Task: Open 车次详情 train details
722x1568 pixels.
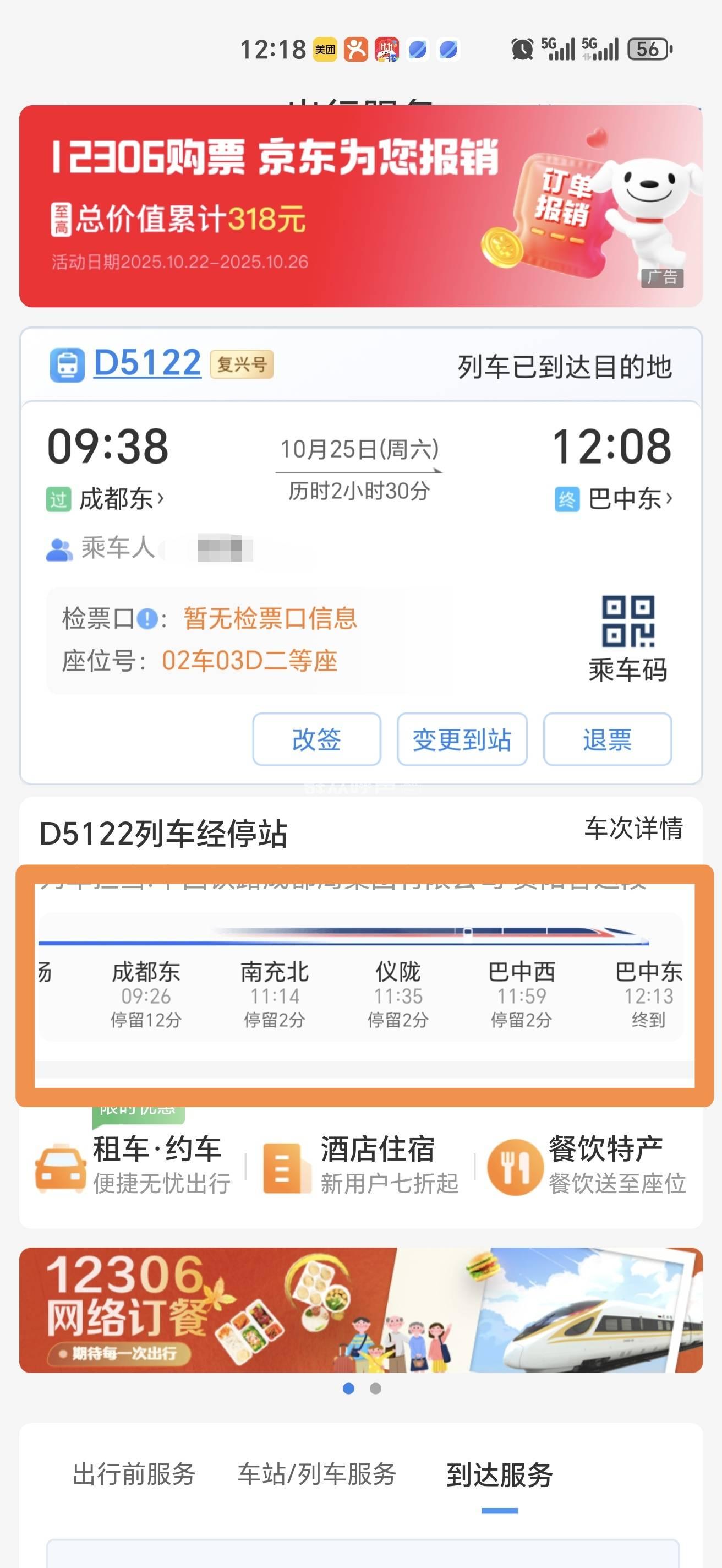Action: pyautogui.click(x=633, y=829)
